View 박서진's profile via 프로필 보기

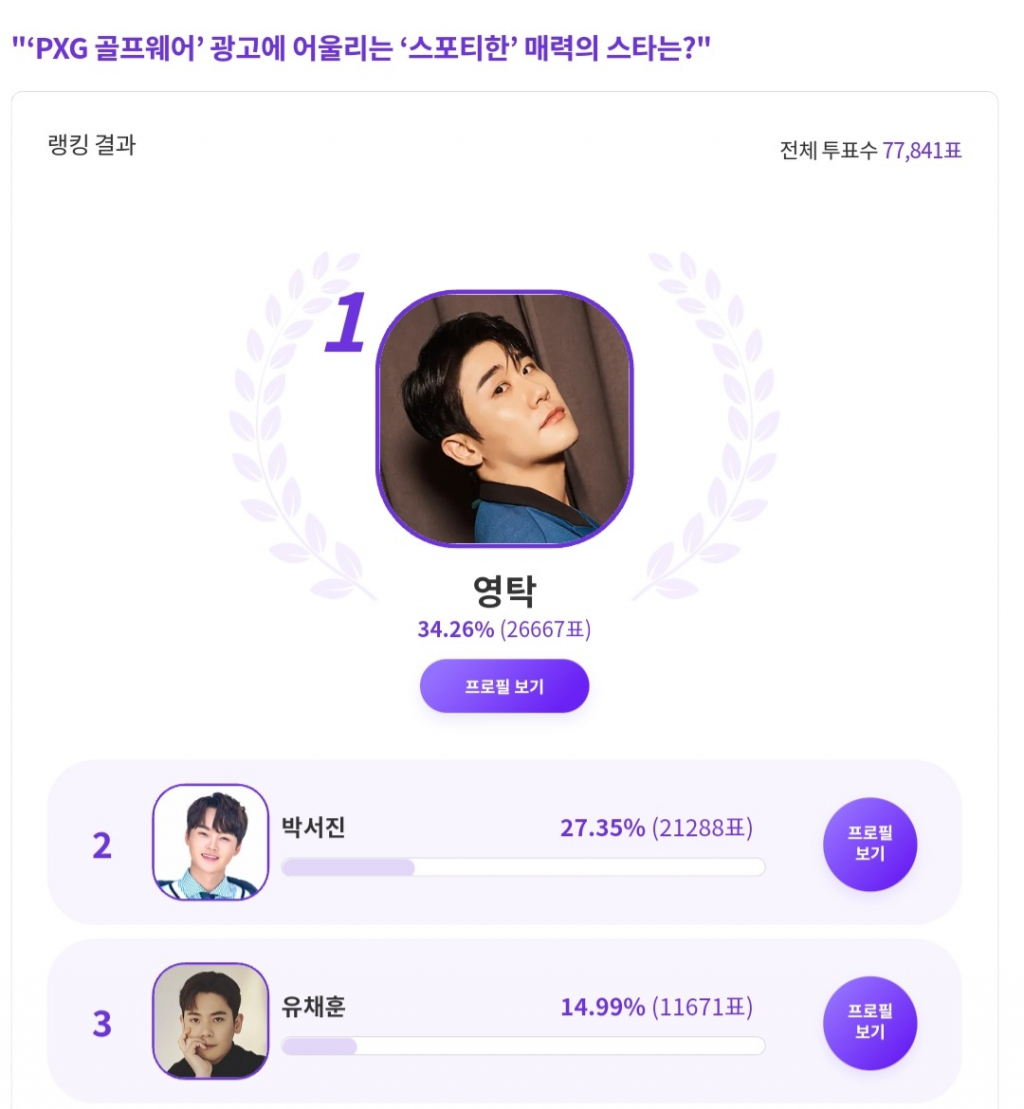869,844
